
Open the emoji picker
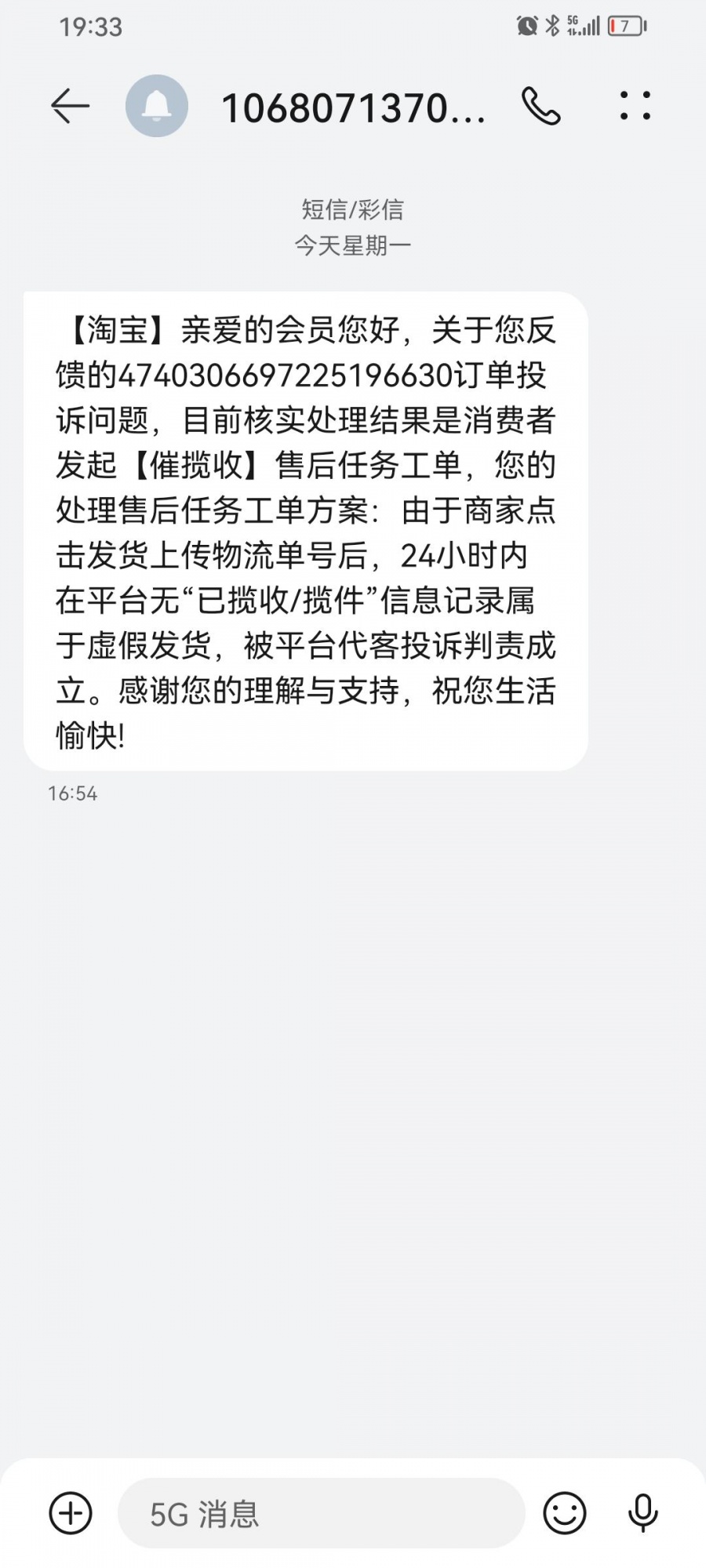point(565,1513)
